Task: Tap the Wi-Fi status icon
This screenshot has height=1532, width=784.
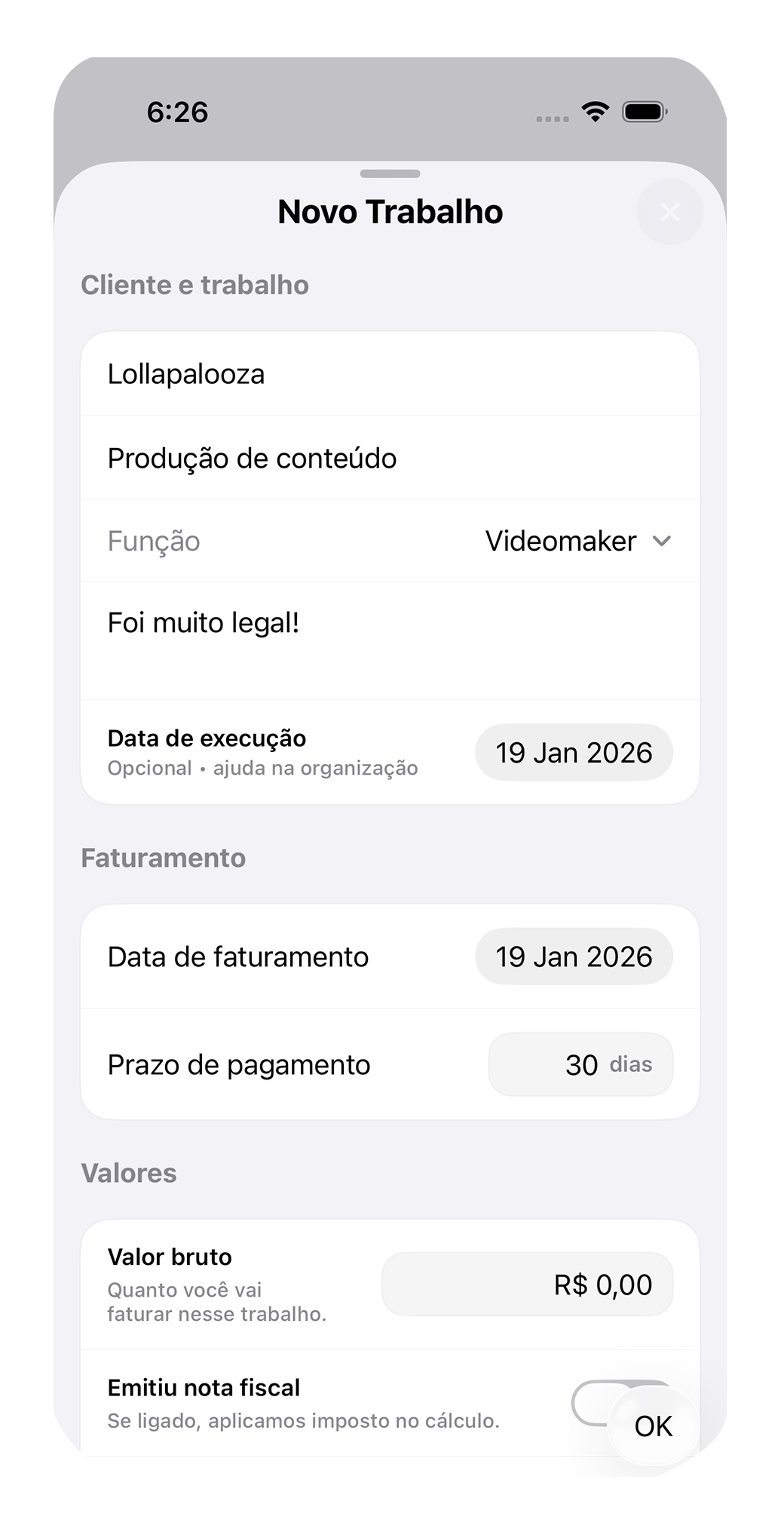Action: point(596,111)
